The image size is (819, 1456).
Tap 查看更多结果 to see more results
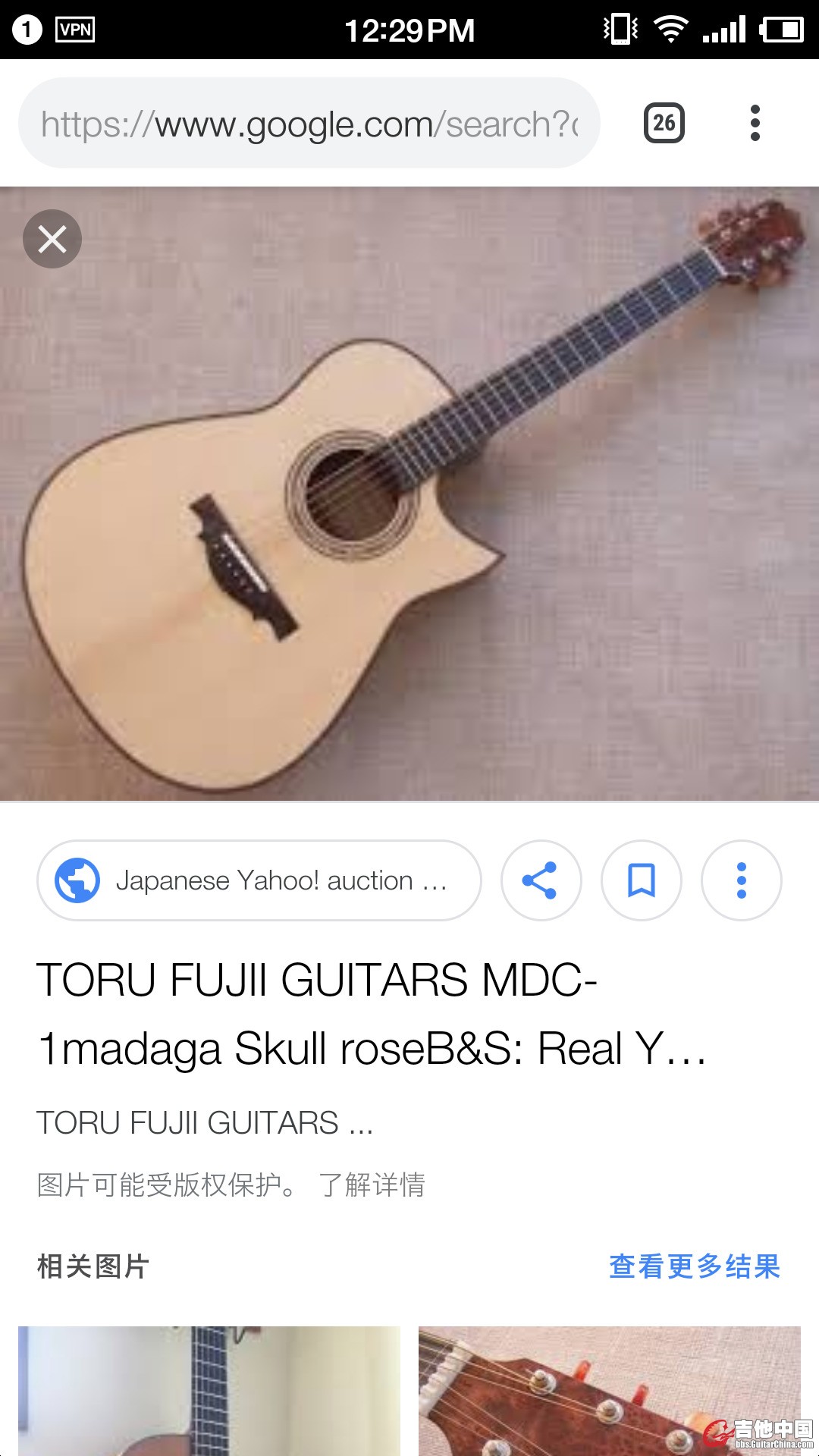pyautogui.click(x=694, y=1266)
